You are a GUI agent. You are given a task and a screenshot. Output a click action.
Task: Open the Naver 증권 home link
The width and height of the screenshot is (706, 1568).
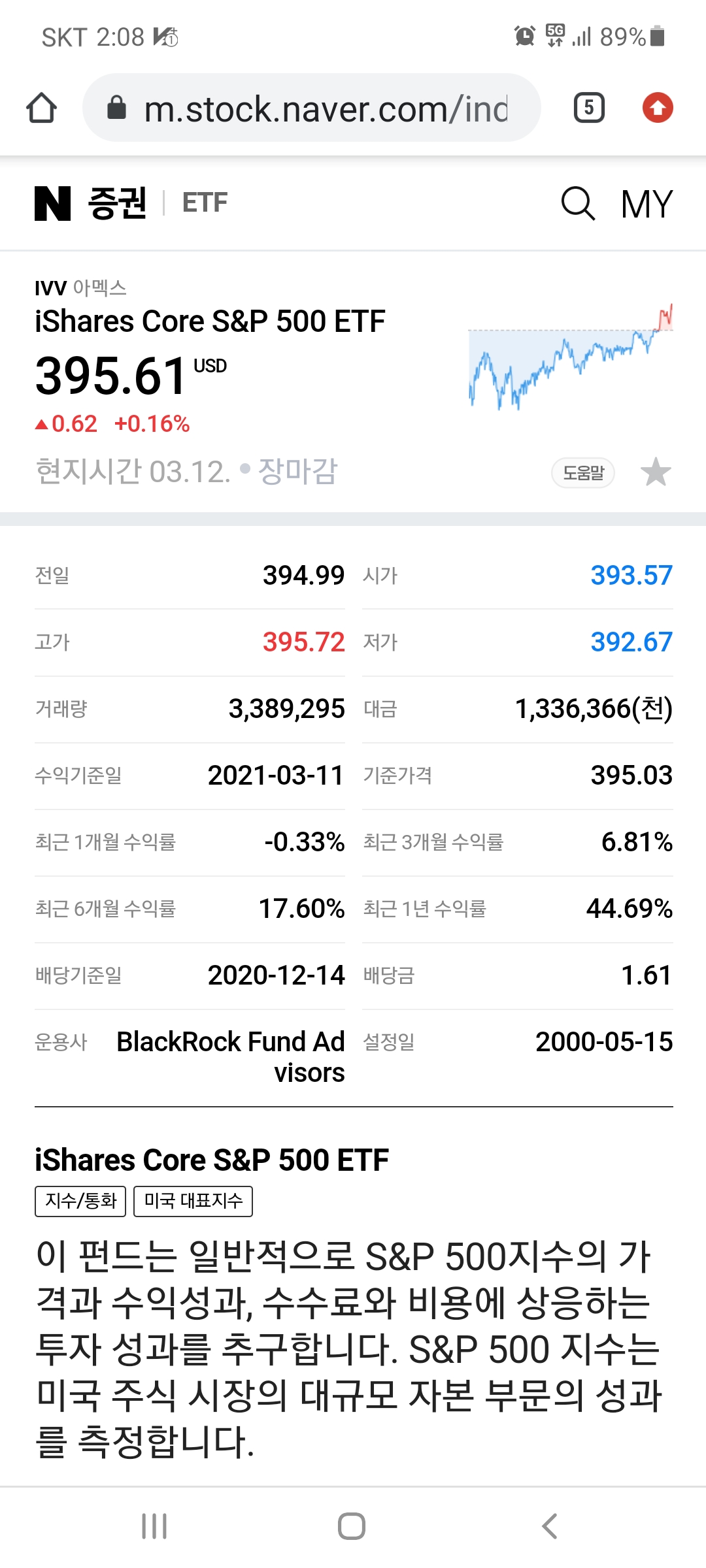pyautogui.click(x=91, y=203)
